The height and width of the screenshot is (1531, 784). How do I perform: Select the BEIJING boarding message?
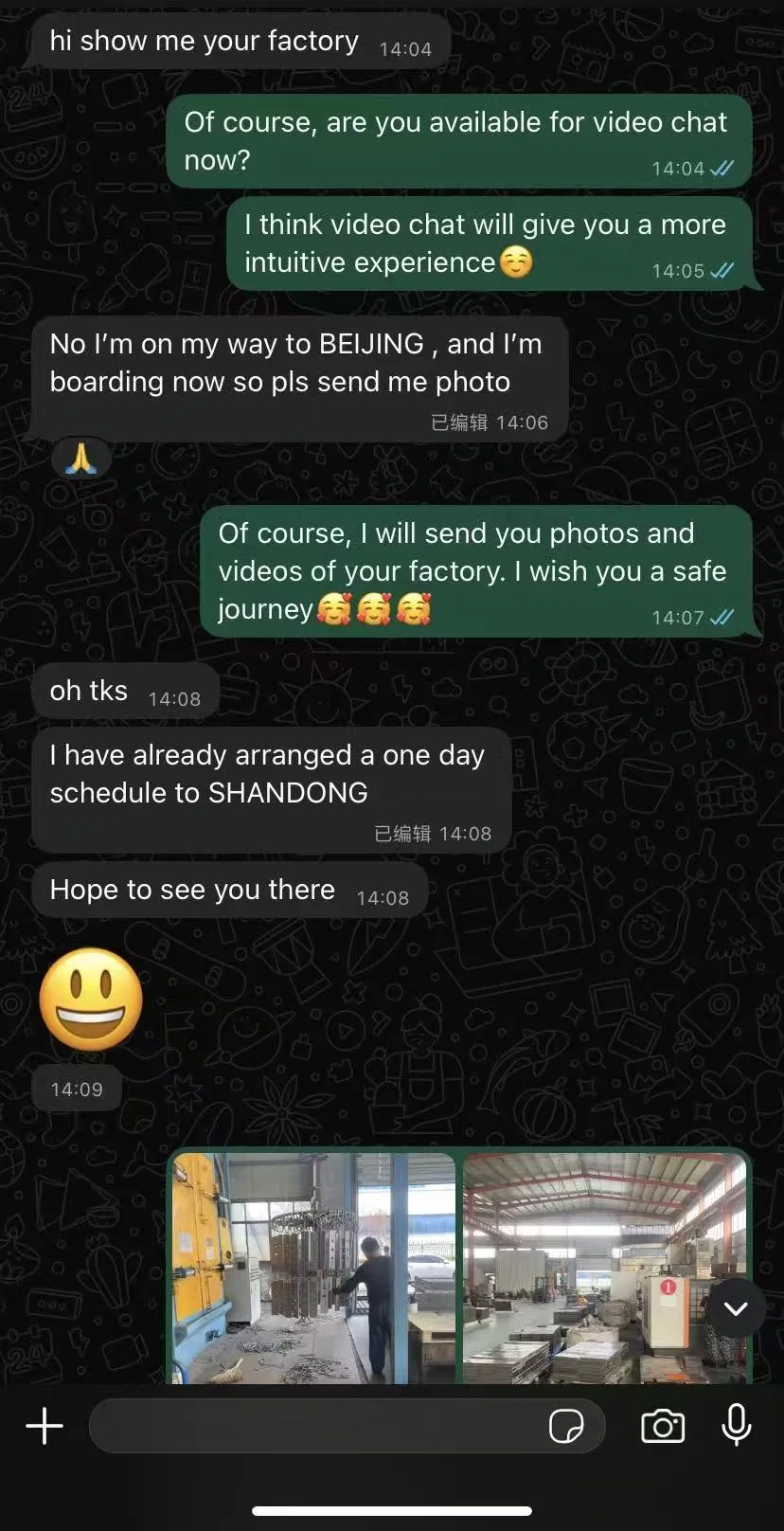(x=295, y=363)
